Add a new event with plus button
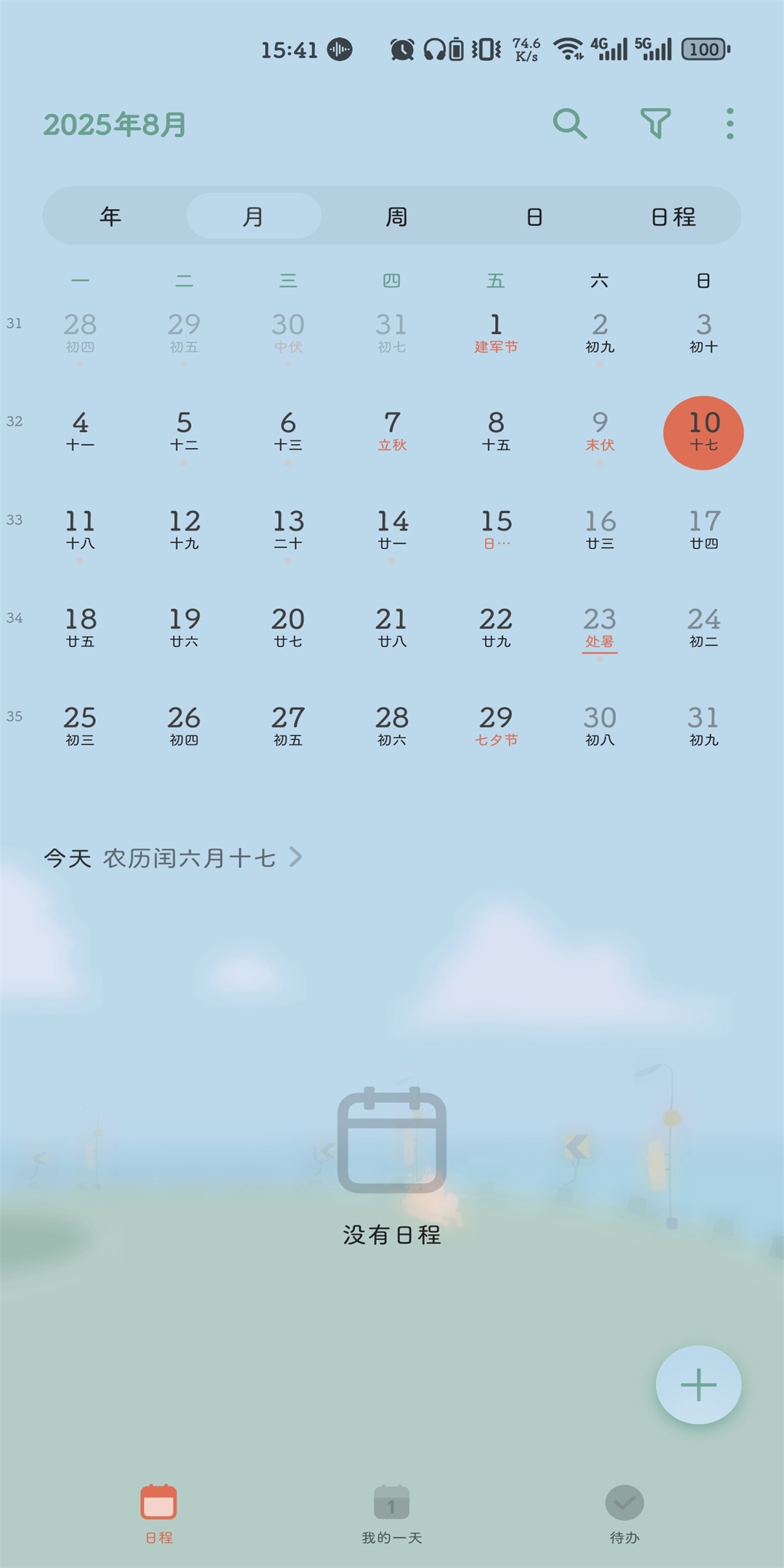The image size is (784, 1568). [x=698, y=1384]
